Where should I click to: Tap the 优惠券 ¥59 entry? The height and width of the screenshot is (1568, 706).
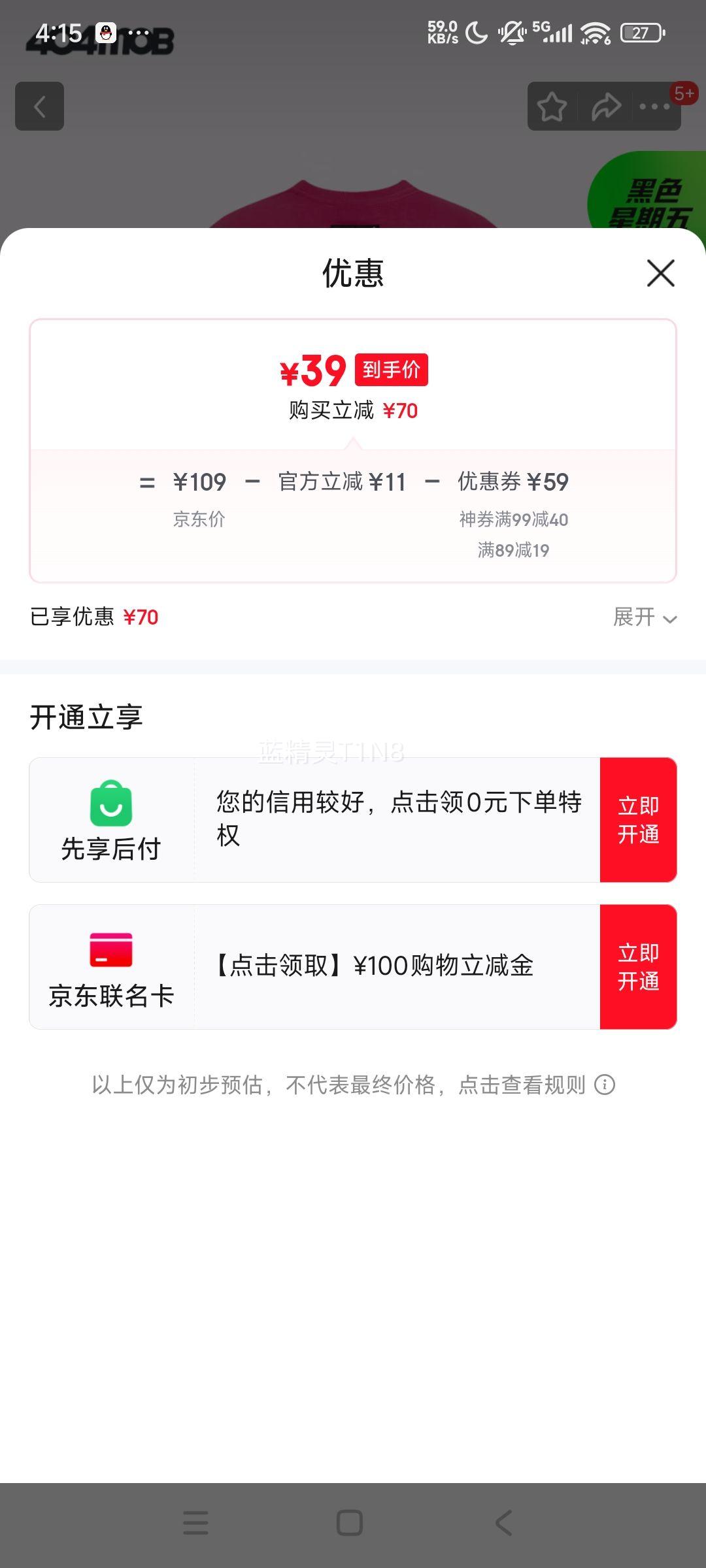512,482
